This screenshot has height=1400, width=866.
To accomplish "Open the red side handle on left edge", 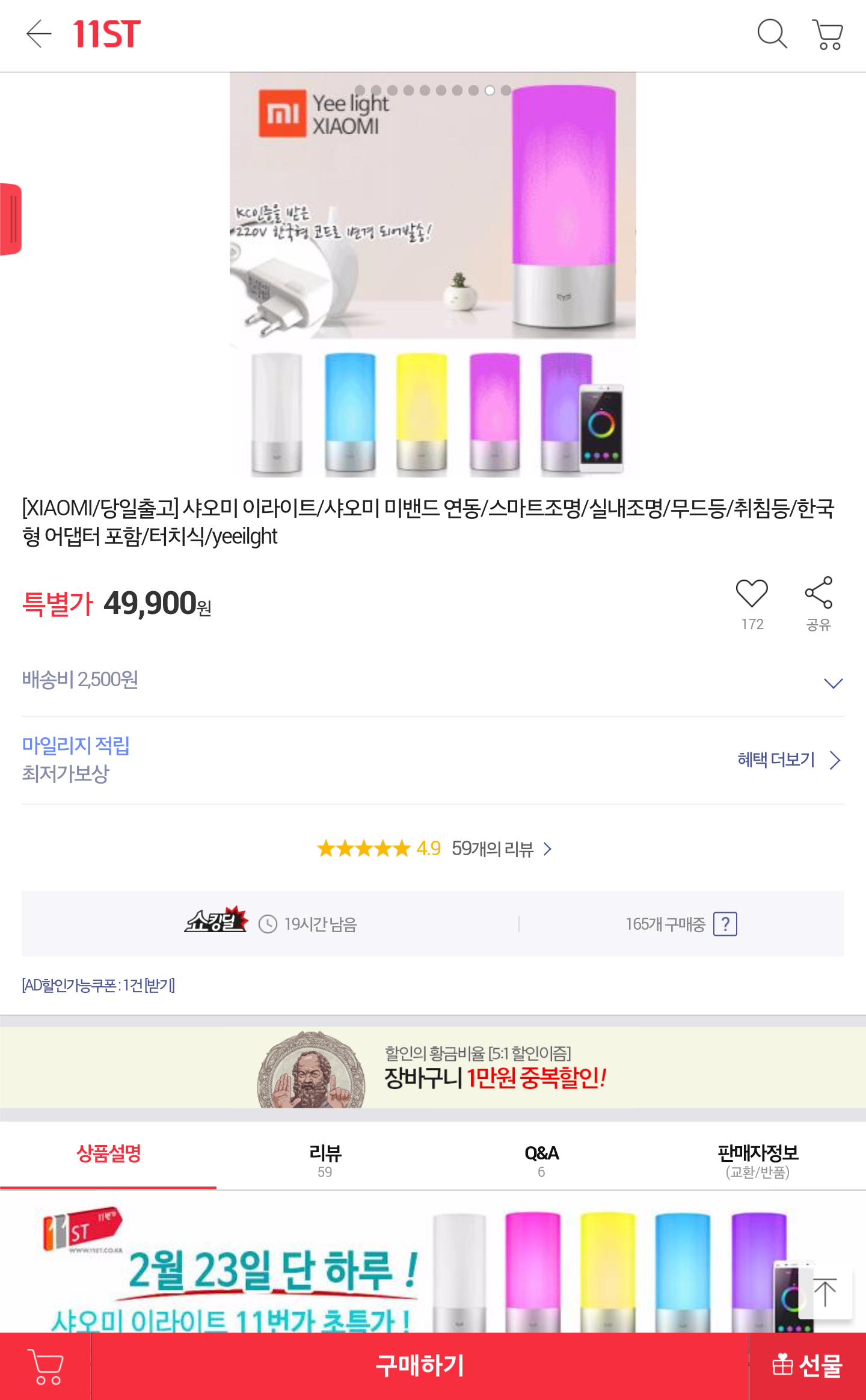I will pos(11,219).
